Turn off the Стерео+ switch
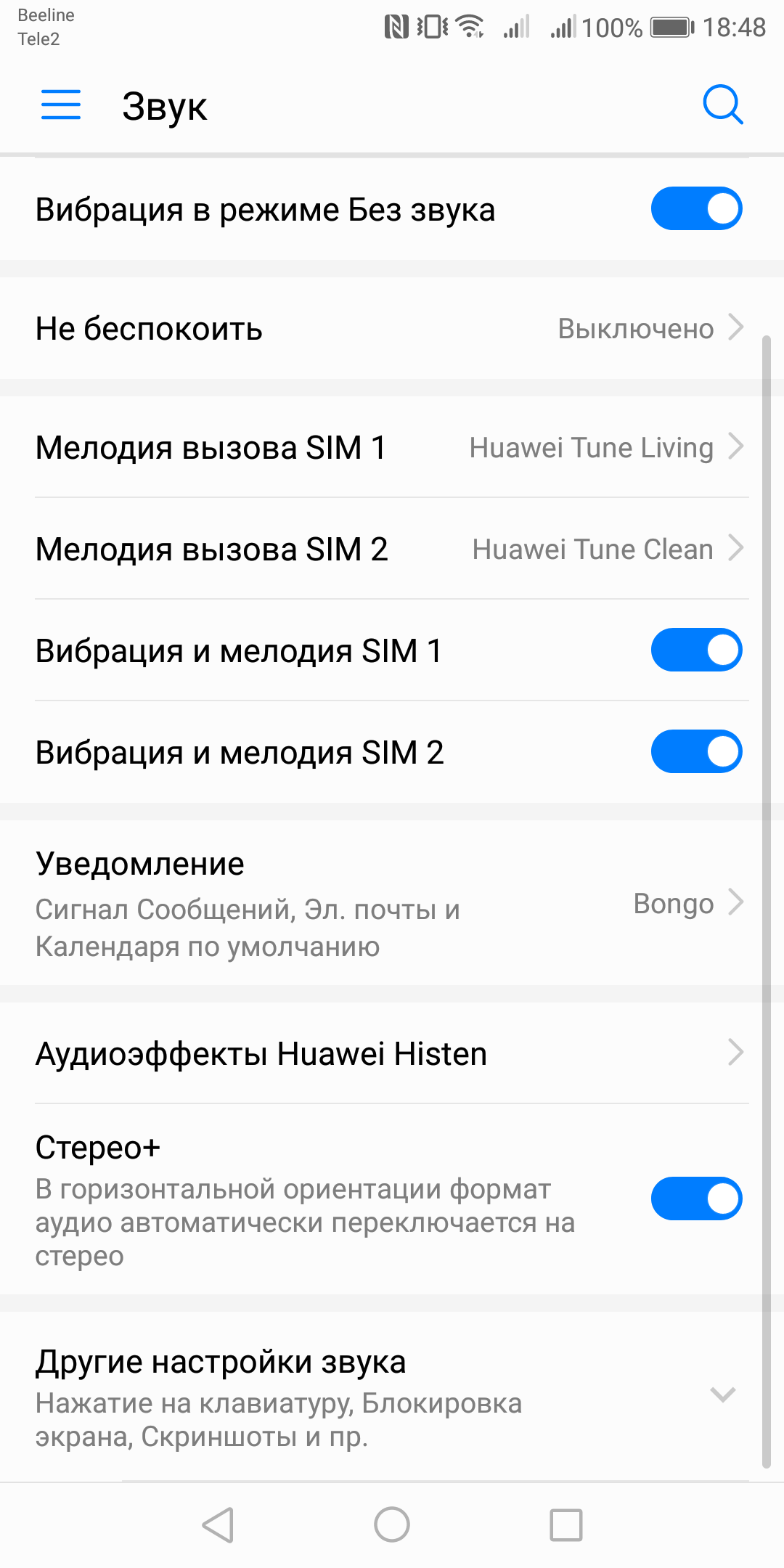Screen dimensions: 784x1568 click(696, 1199)
